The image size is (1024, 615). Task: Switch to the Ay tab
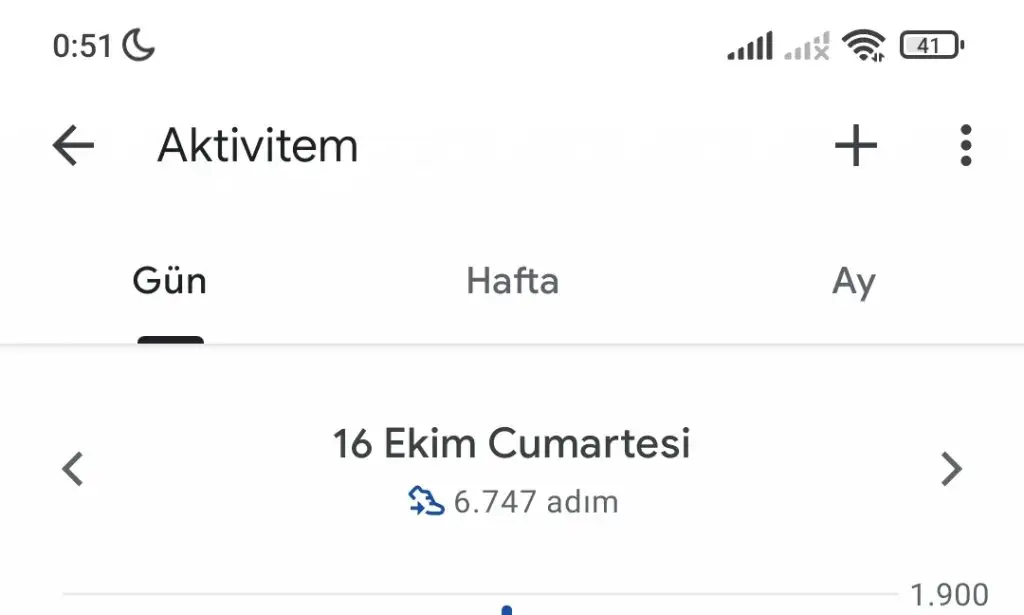coord(853,282)
